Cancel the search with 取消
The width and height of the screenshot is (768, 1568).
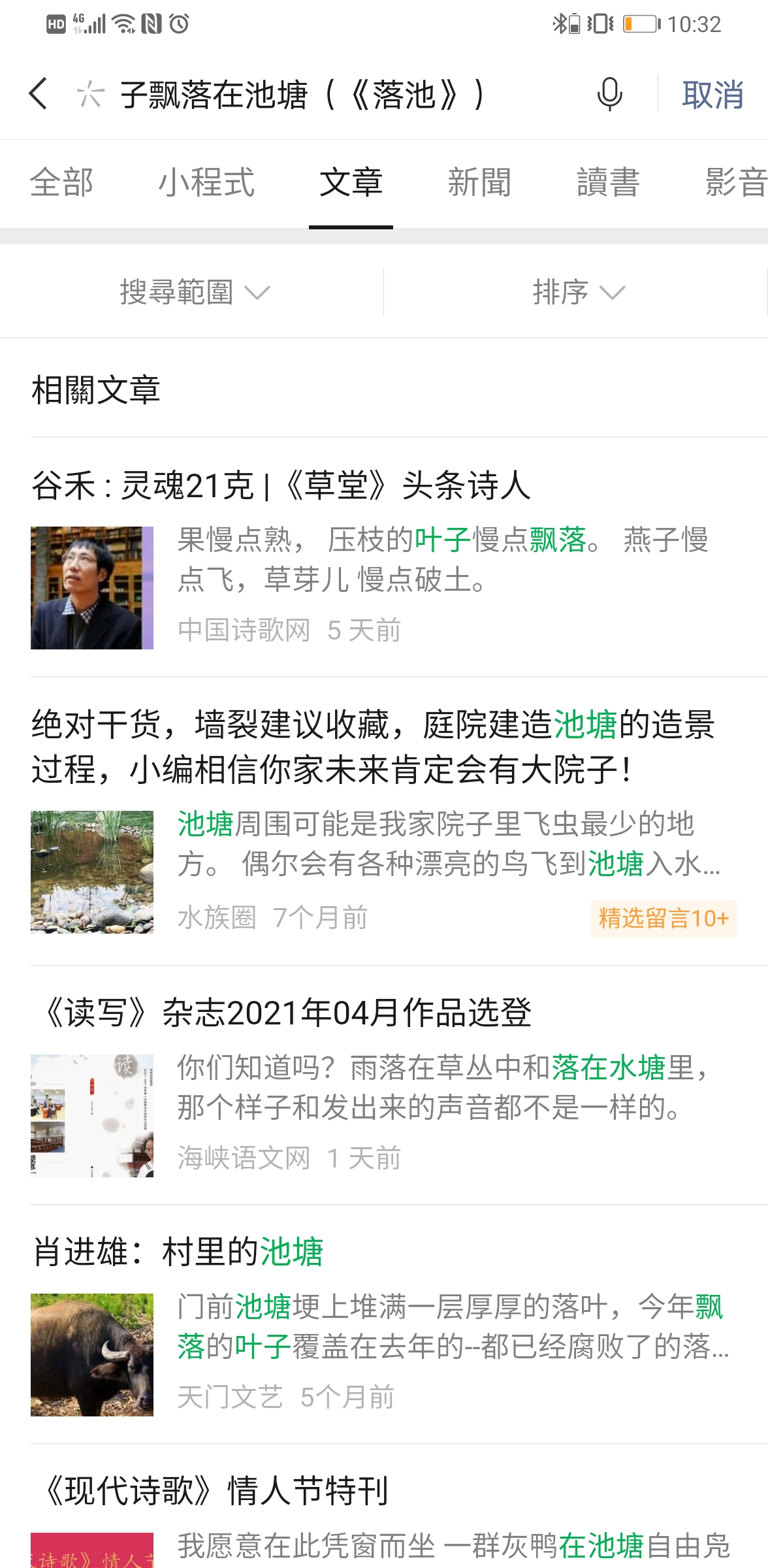[x=712, y=95]
